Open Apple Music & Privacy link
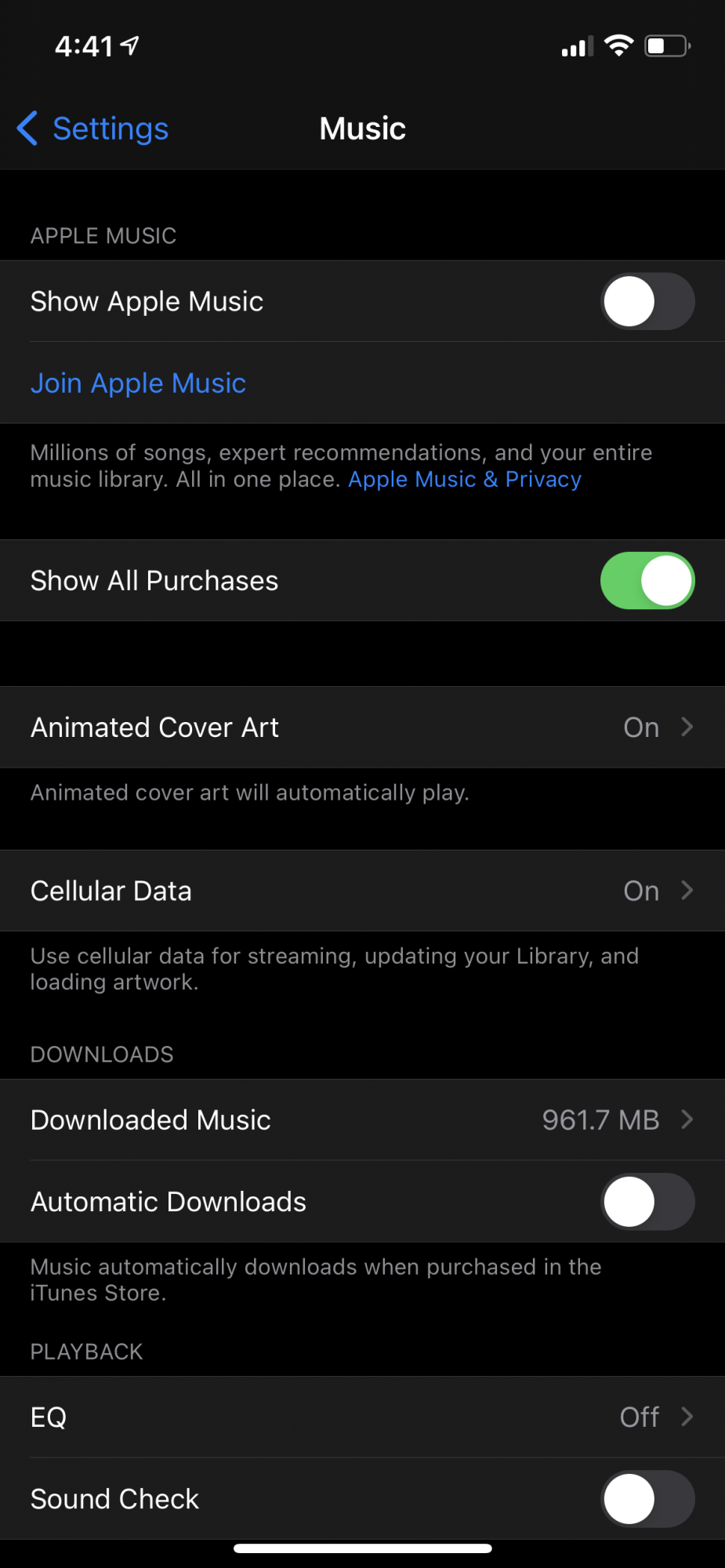Viewport: 725px width, 1568px height. coord(465,480)
